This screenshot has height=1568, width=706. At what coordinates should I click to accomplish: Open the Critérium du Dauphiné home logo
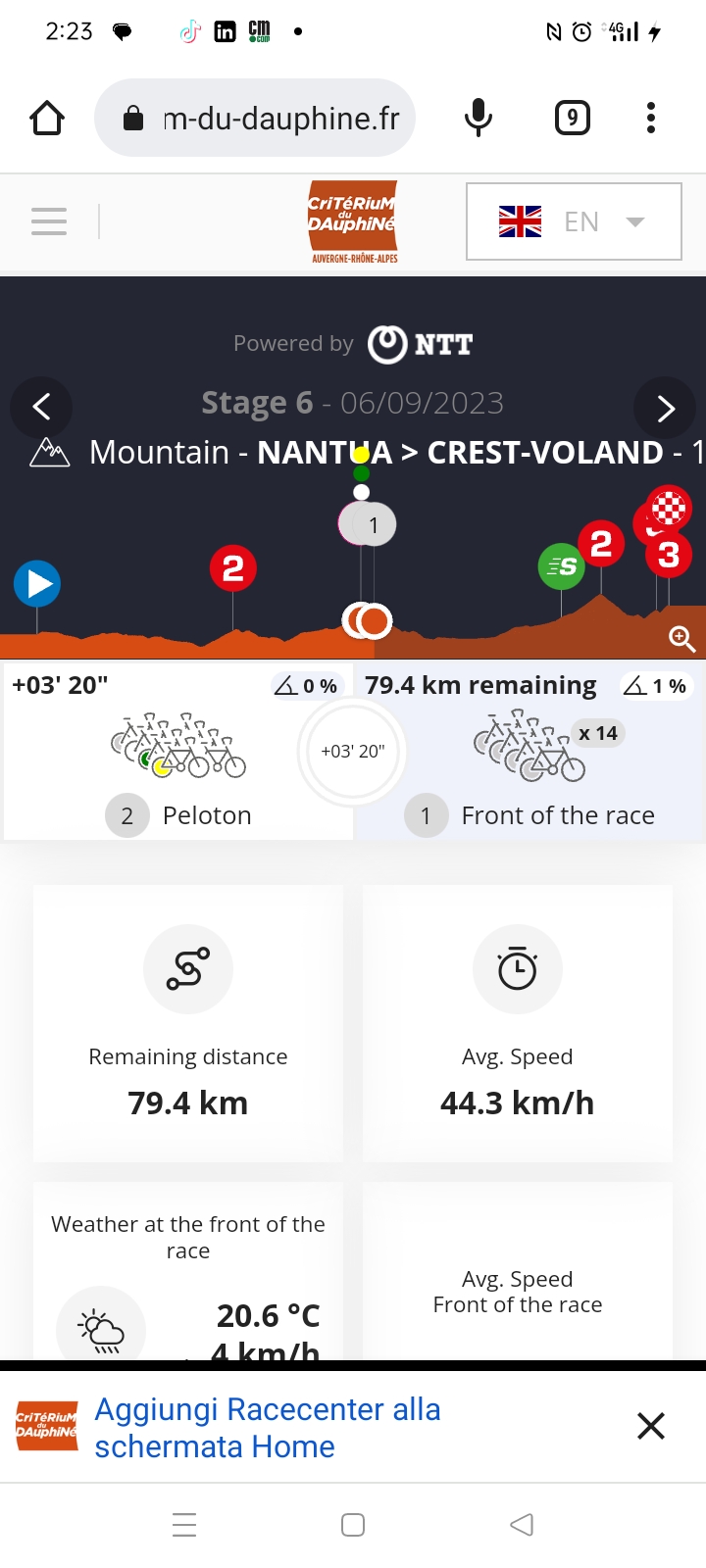(x=353, y=221)
